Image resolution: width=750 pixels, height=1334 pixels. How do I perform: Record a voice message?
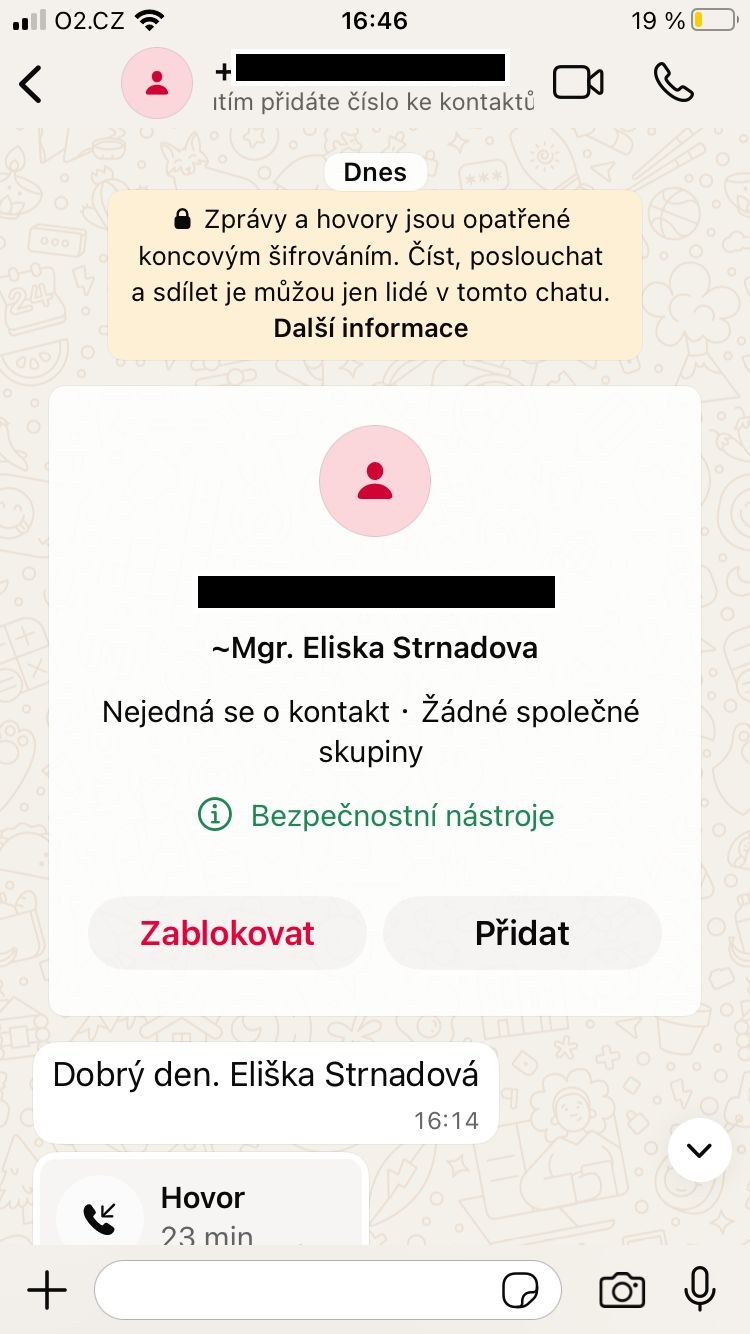699,1290
